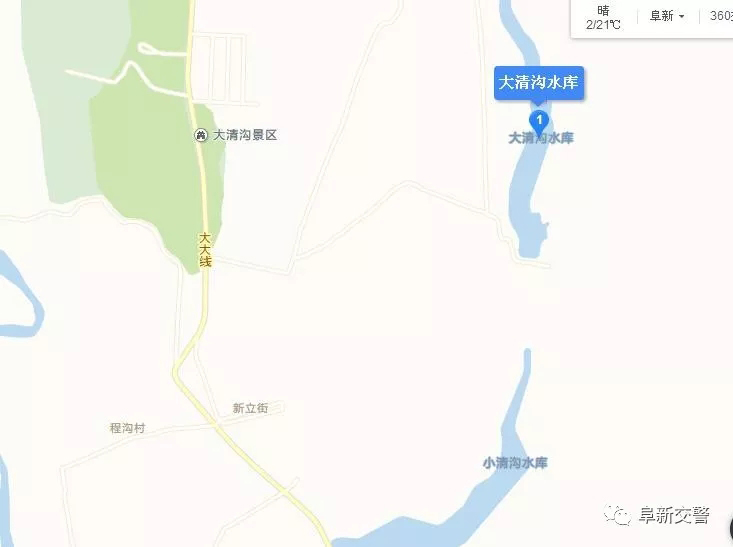733x547 pixels.
Task: Open the 阜新 city dropdown
Action: (x=667, y=16)
